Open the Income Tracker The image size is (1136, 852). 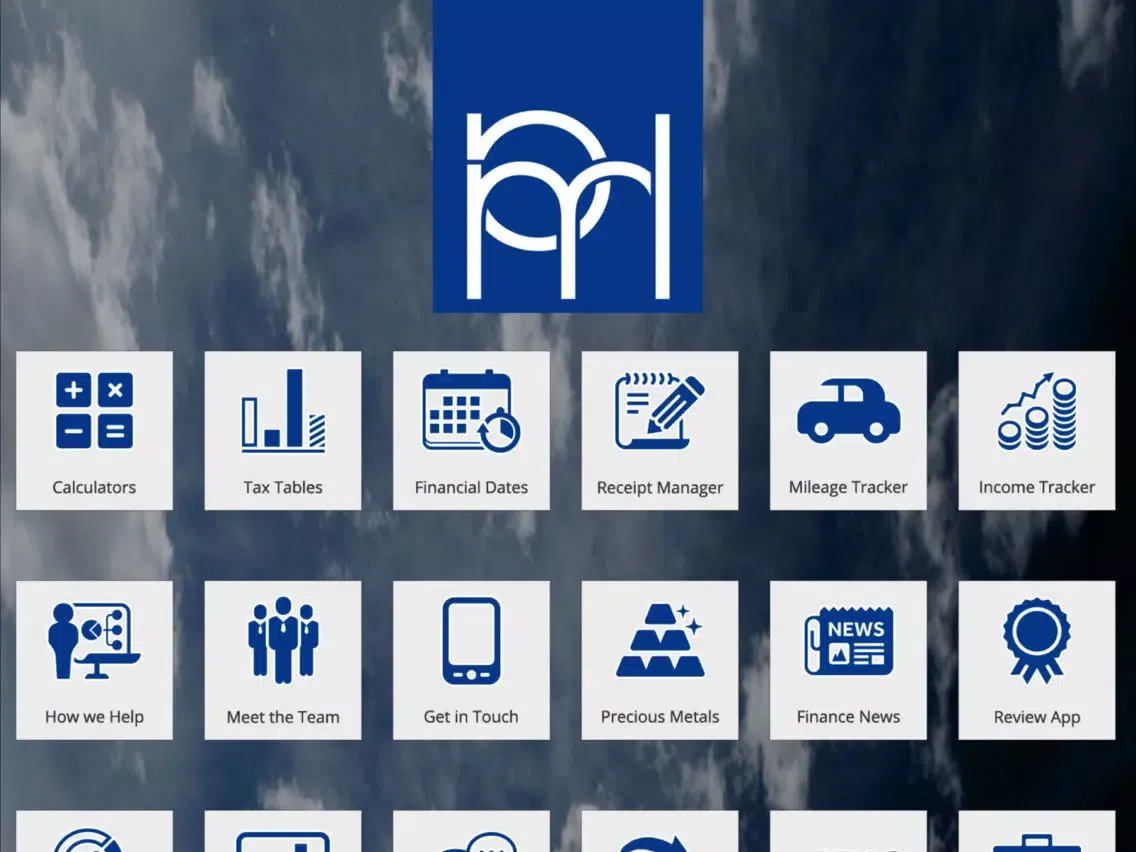click(x=1037, y=430)
